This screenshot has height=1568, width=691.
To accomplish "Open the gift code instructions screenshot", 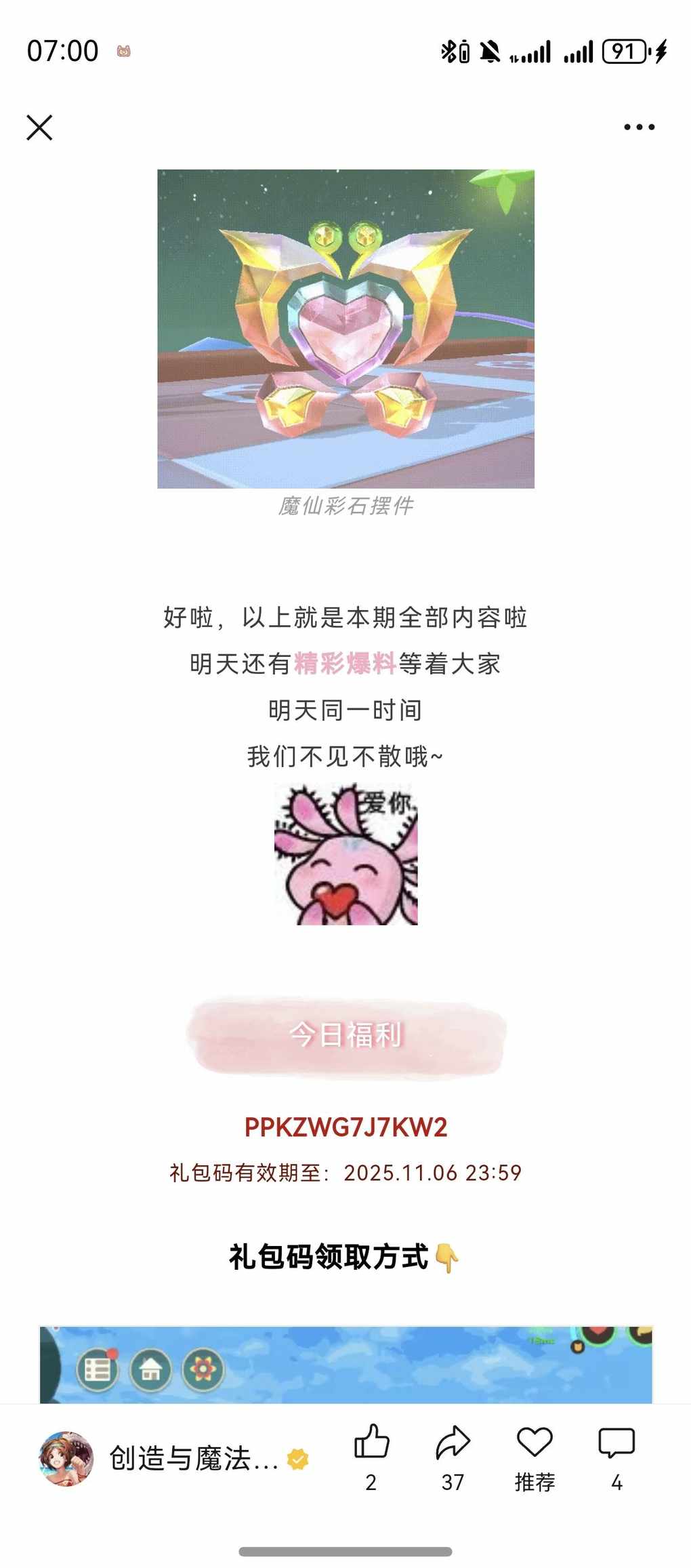I will pos(345,1364).
